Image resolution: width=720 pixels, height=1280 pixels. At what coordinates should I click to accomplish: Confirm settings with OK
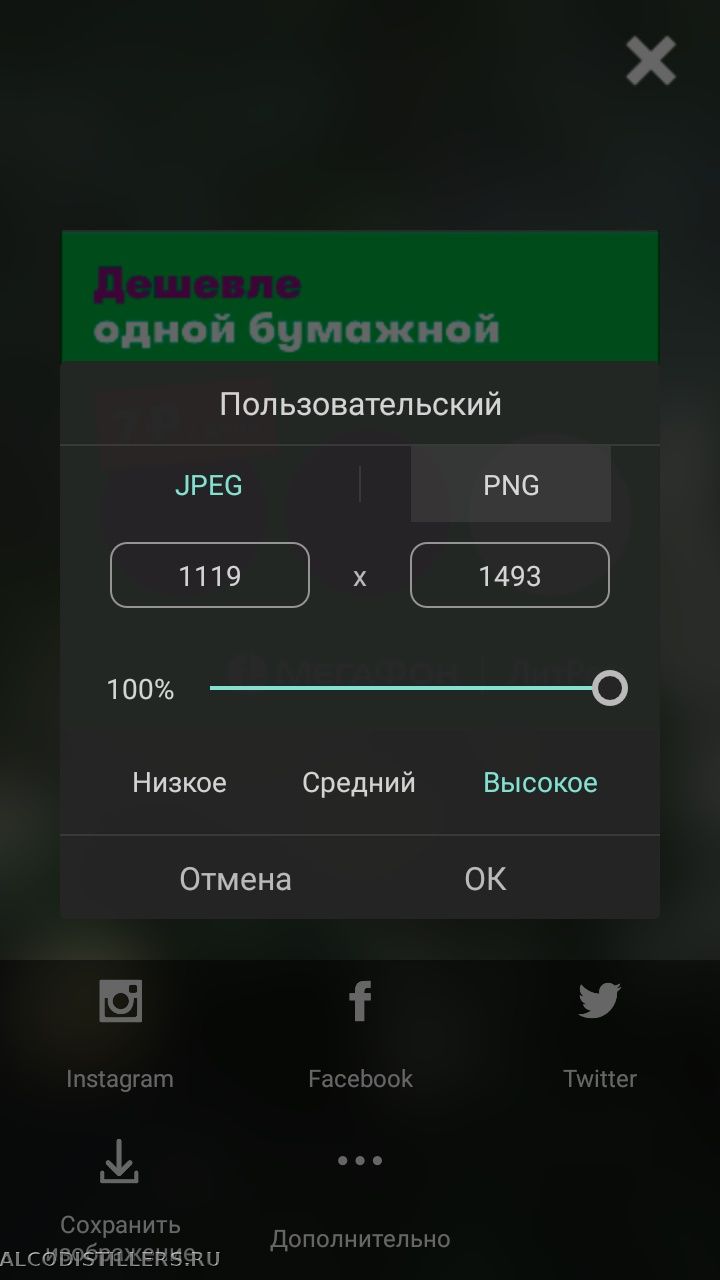point(485,879)
